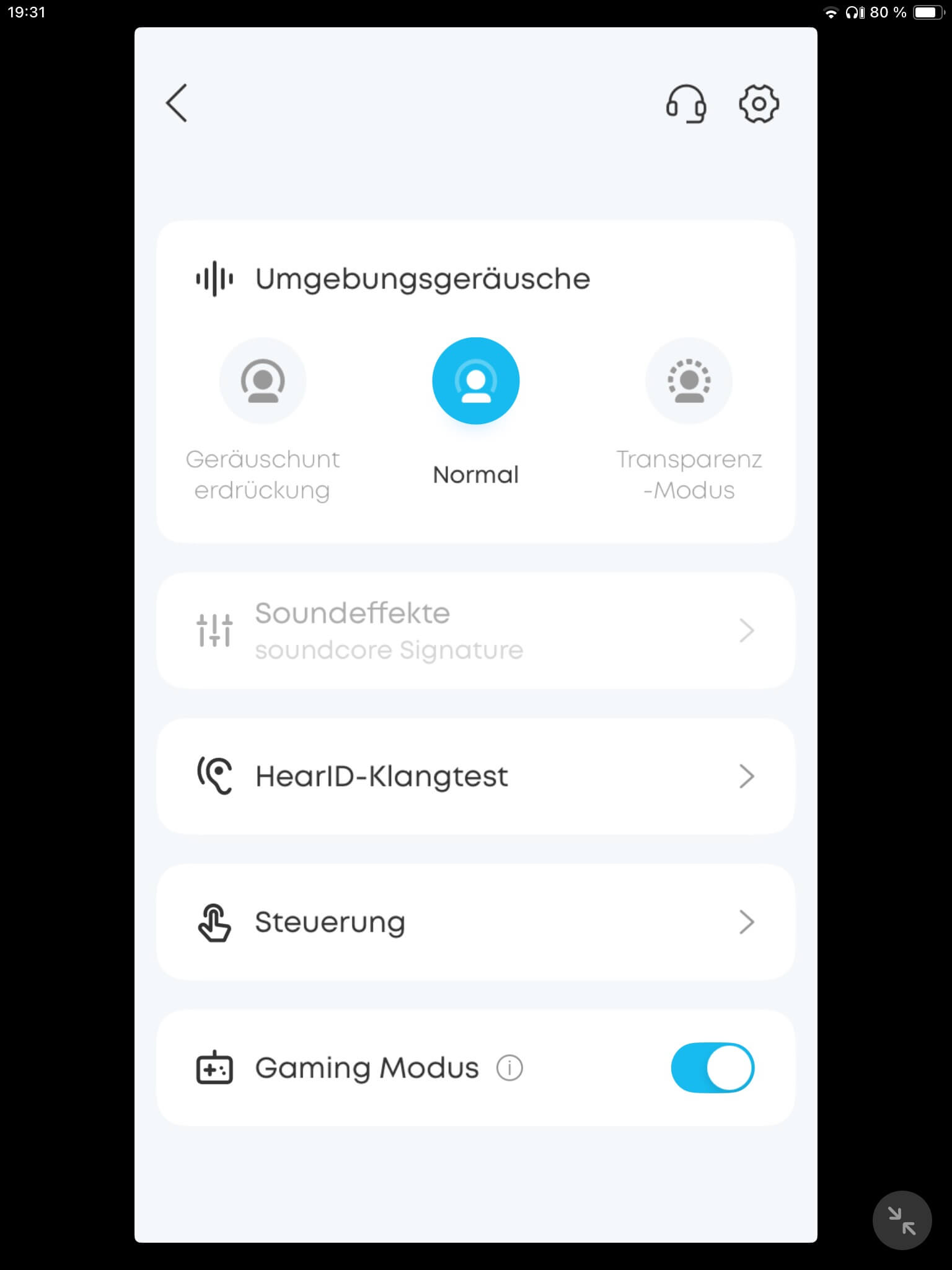Open settings gear icon
952x1270 pixels.
pyautogui.click(x=759, y=104)
